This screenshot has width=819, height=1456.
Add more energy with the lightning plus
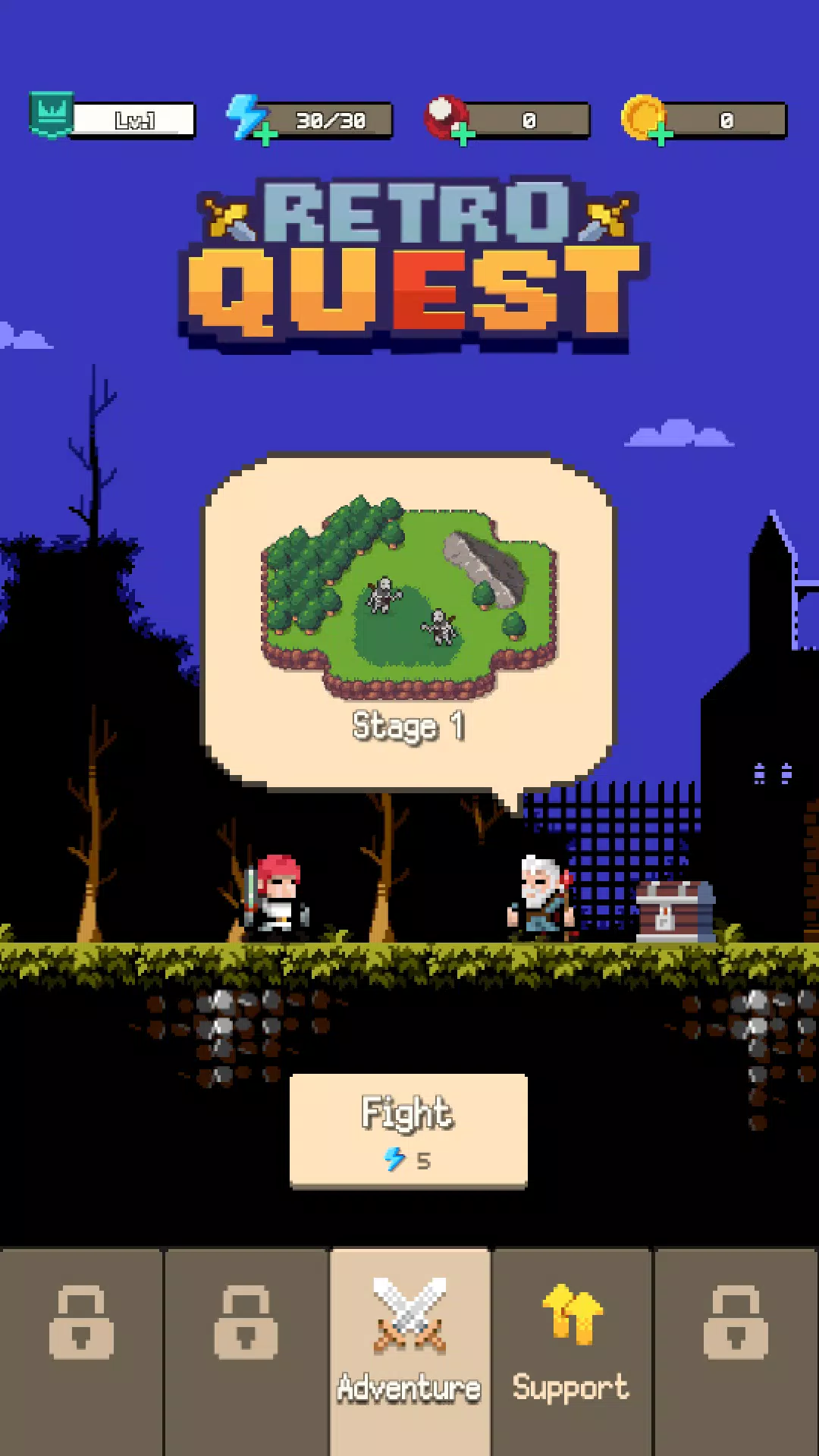[265, 136]
